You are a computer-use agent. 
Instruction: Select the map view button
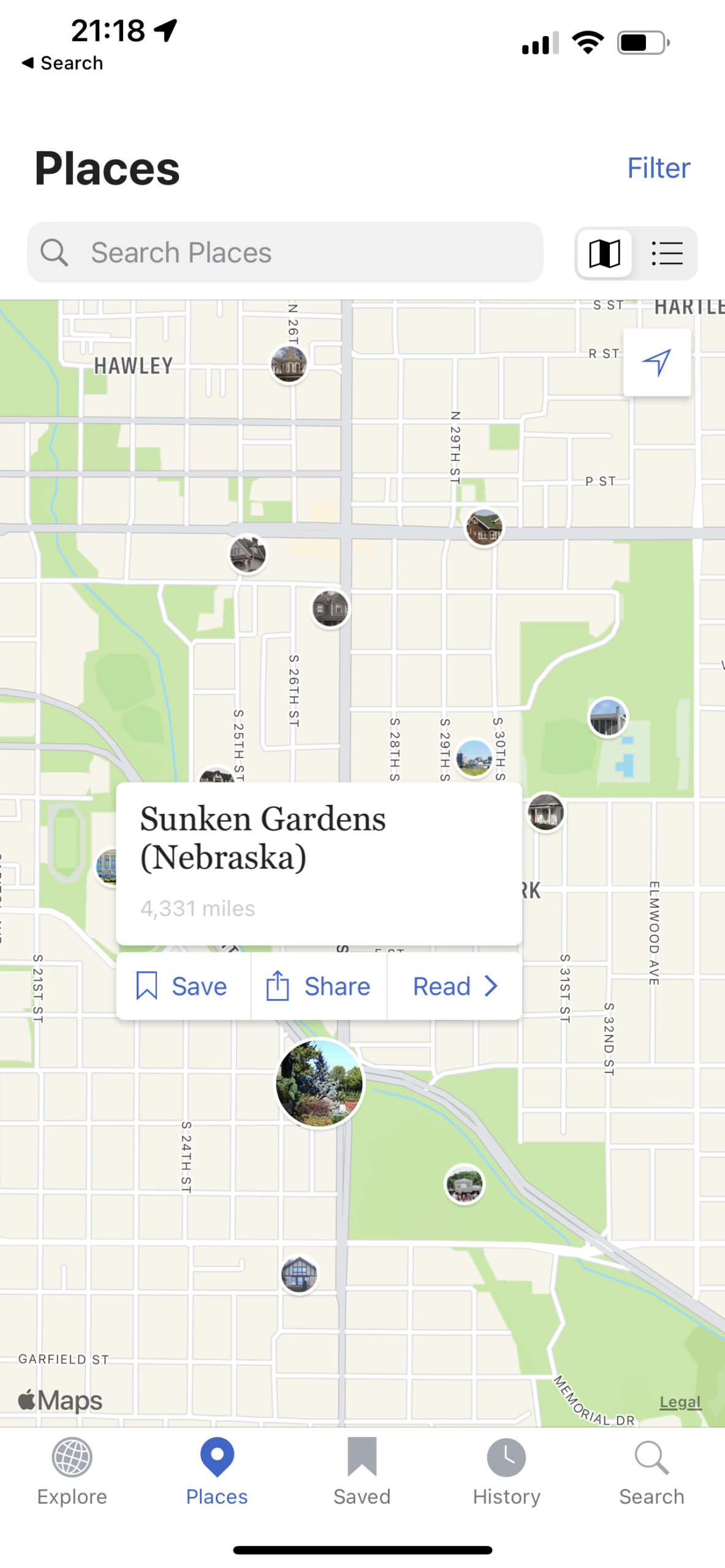click(604, 253)
